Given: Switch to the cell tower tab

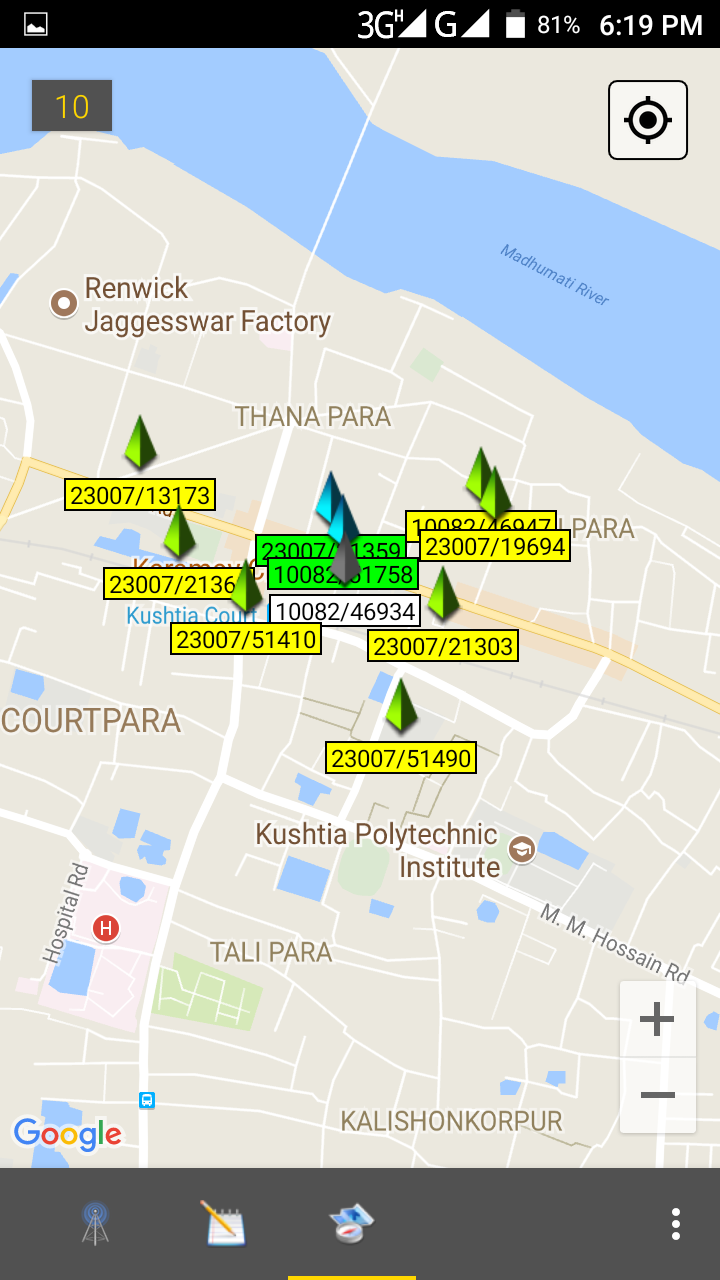Looking at the screenshot, I should [x=96, y=1224].
